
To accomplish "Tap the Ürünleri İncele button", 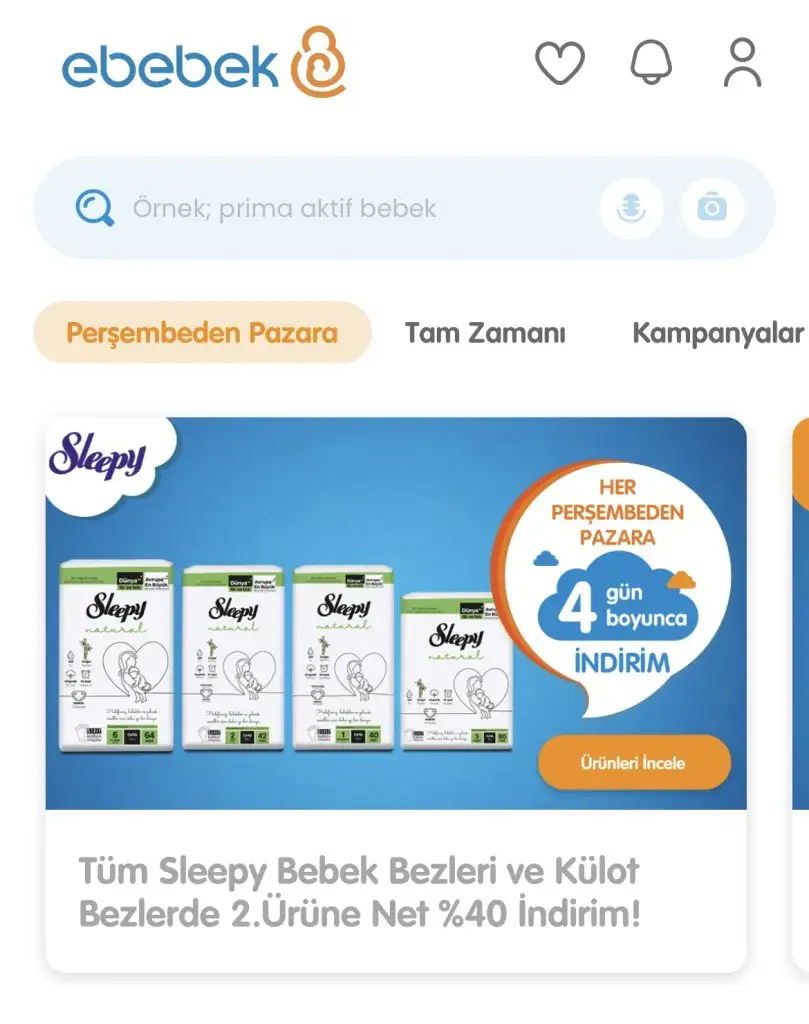I will (x=634, y=763).
